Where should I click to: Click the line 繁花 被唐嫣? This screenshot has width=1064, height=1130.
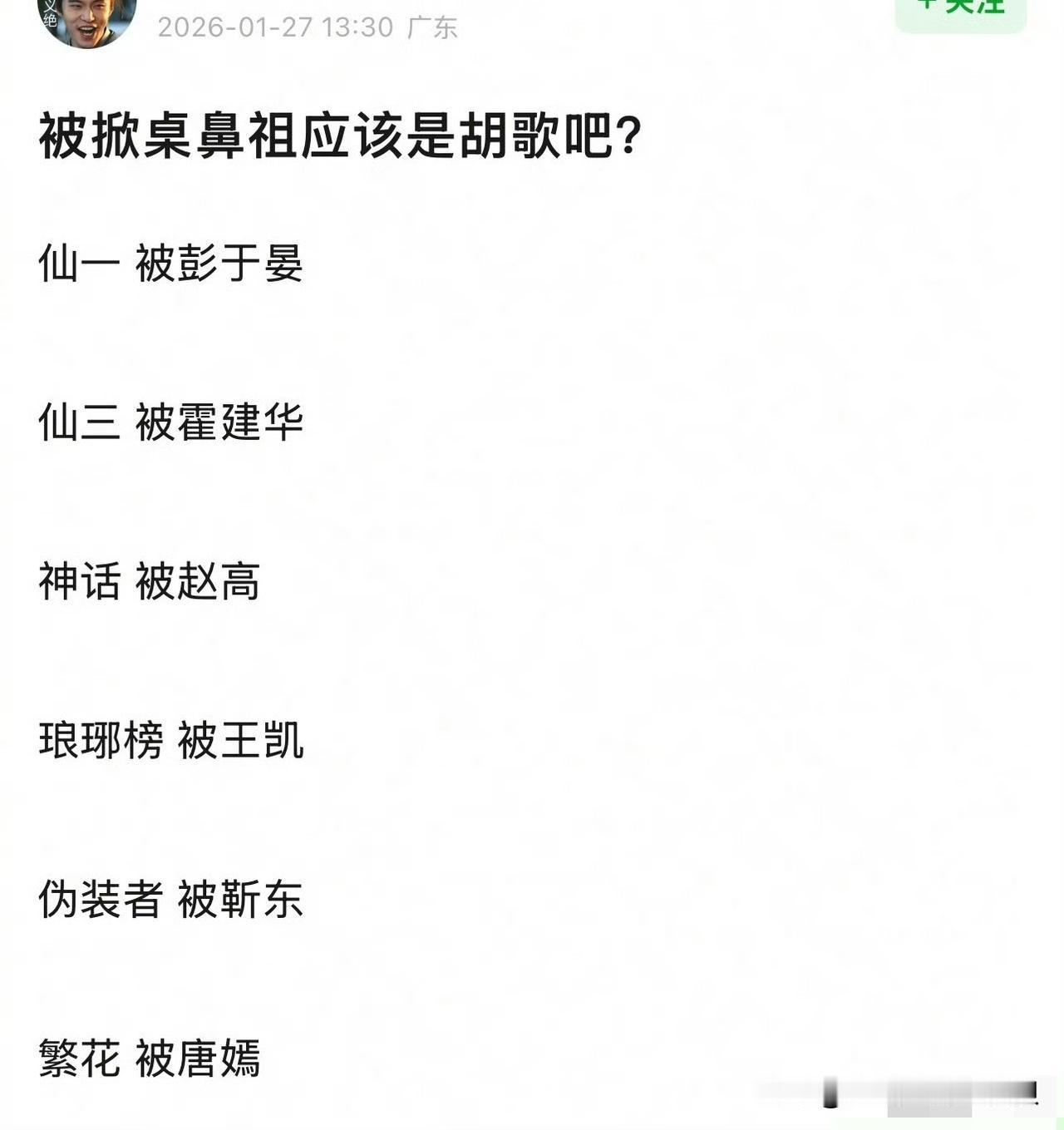(154, 1058)
